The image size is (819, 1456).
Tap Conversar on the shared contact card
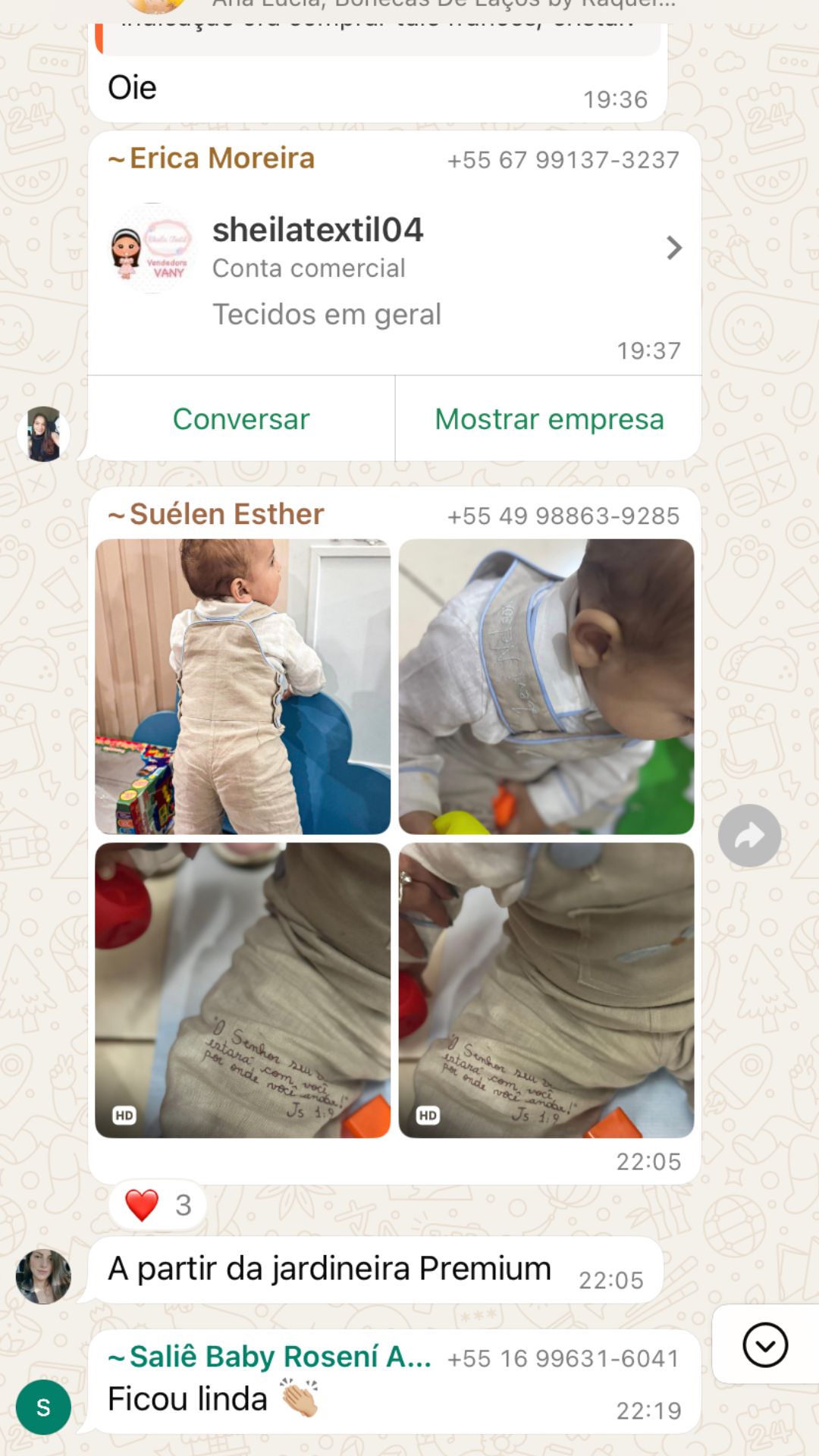[x=241, y=419]
